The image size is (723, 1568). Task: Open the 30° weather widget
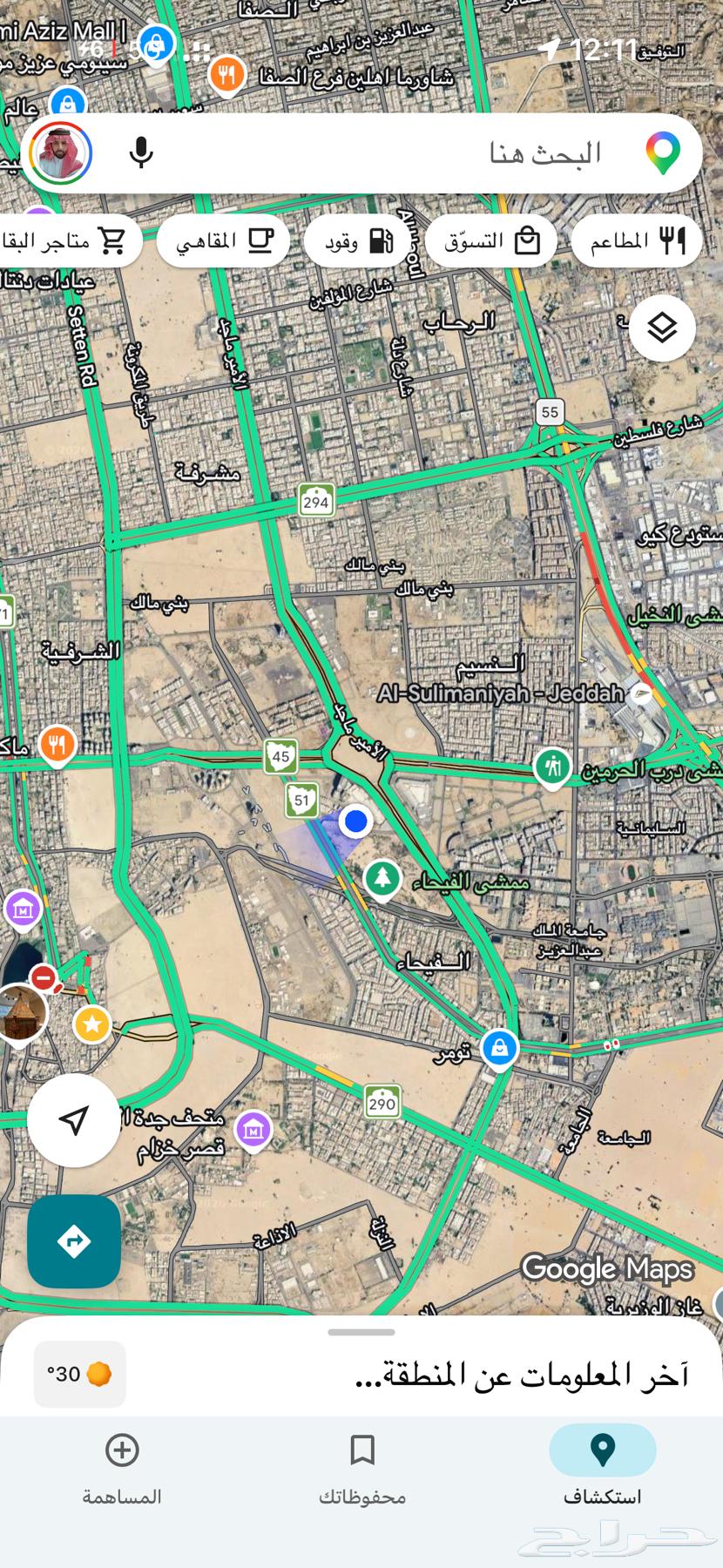80,1374
